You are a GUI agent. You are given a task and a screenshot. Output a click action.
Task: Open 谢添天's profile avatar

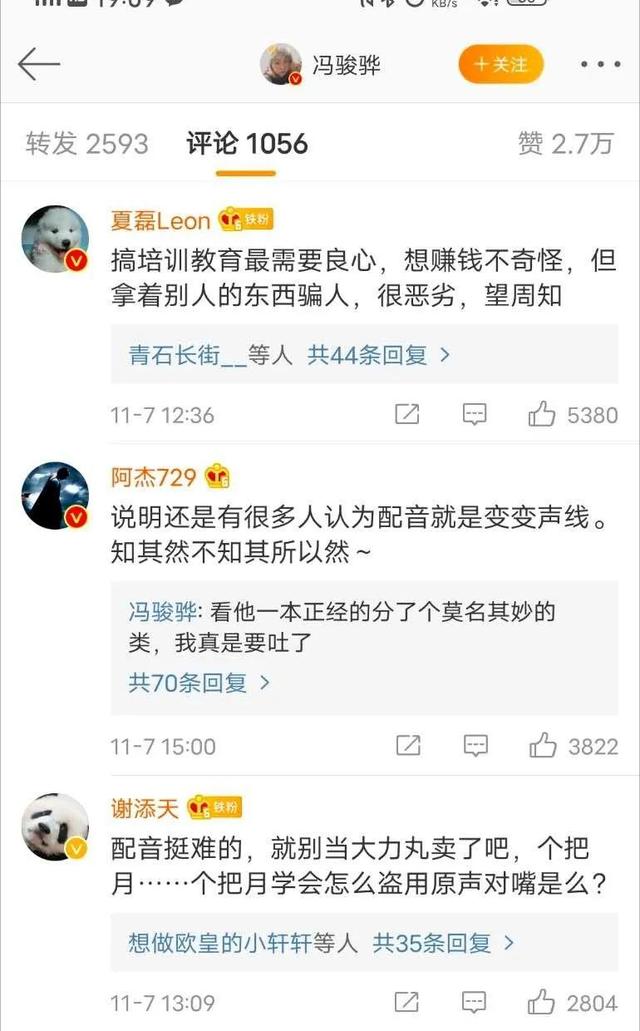point(55,827)
